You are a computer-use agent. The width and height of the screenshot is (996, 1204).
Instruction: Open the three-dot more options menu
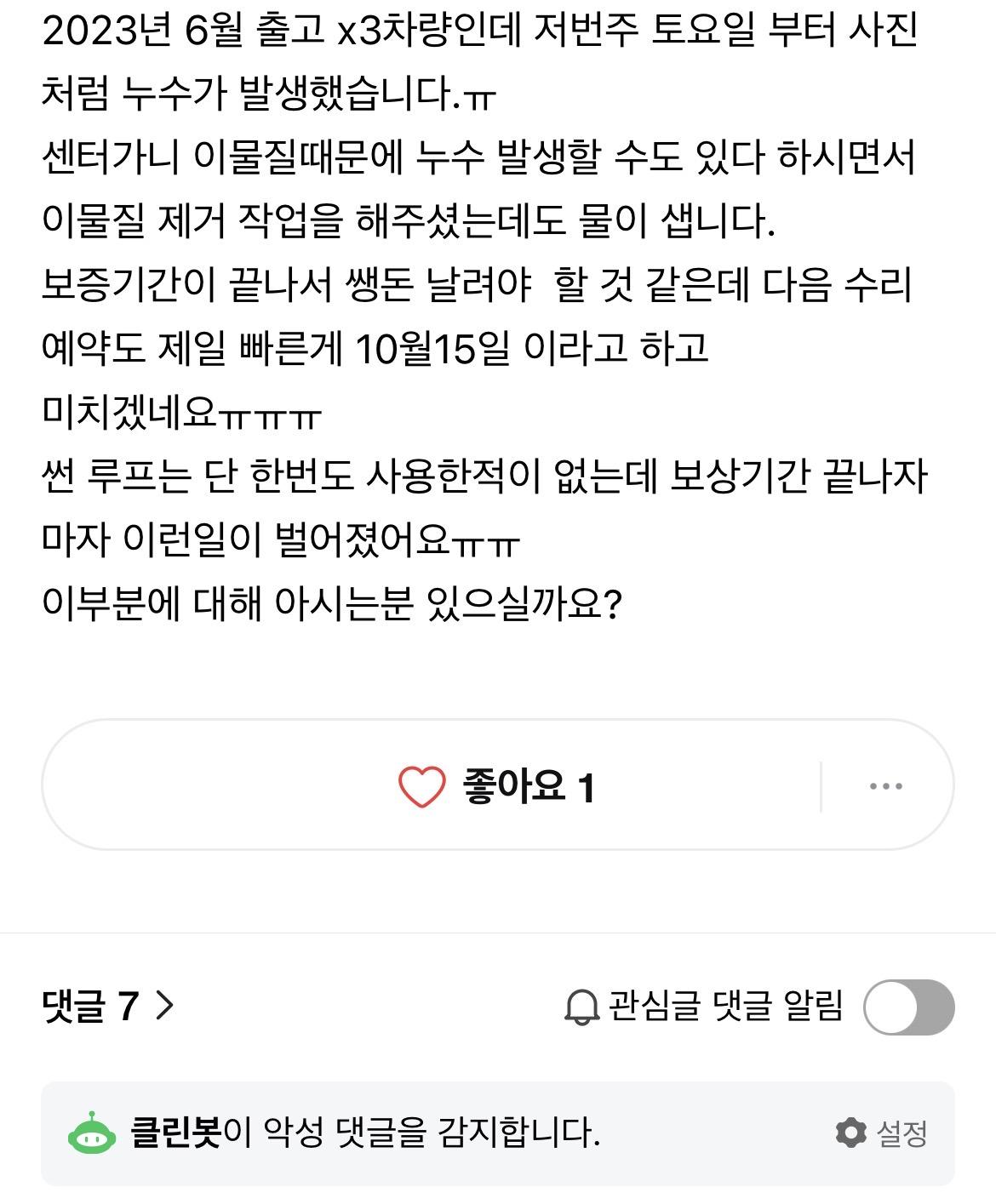(x=885, y=786)
